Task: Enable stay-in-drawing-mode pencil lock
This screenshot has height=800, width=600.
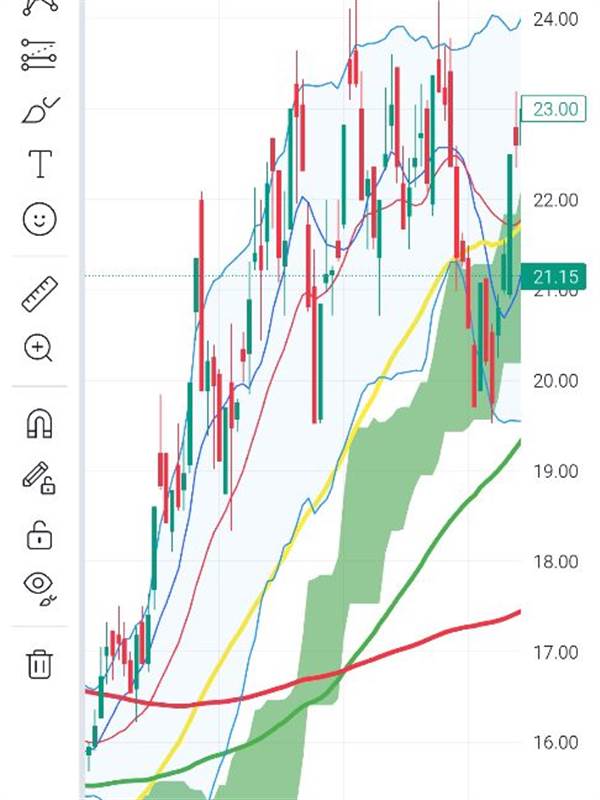Action: click(x=39, y=478)
